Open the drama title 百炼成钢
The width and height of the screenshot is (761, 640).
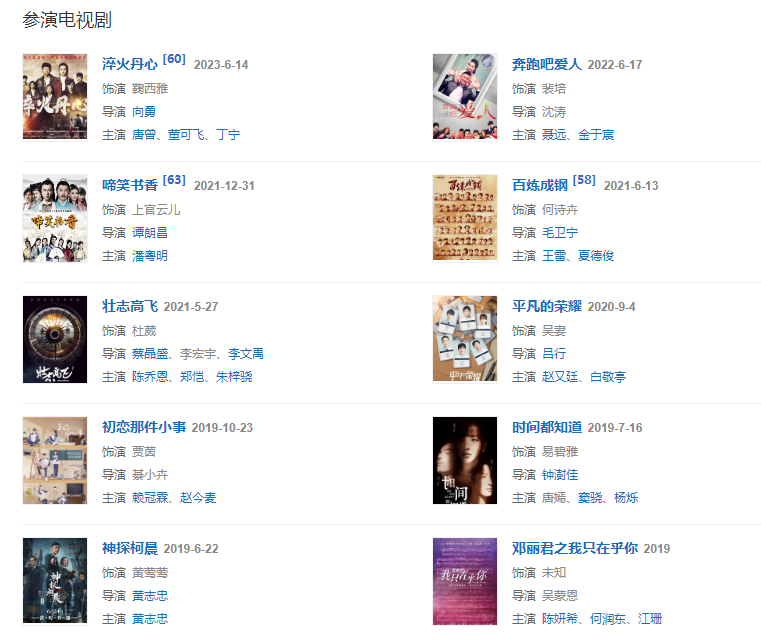click(540, 185)
